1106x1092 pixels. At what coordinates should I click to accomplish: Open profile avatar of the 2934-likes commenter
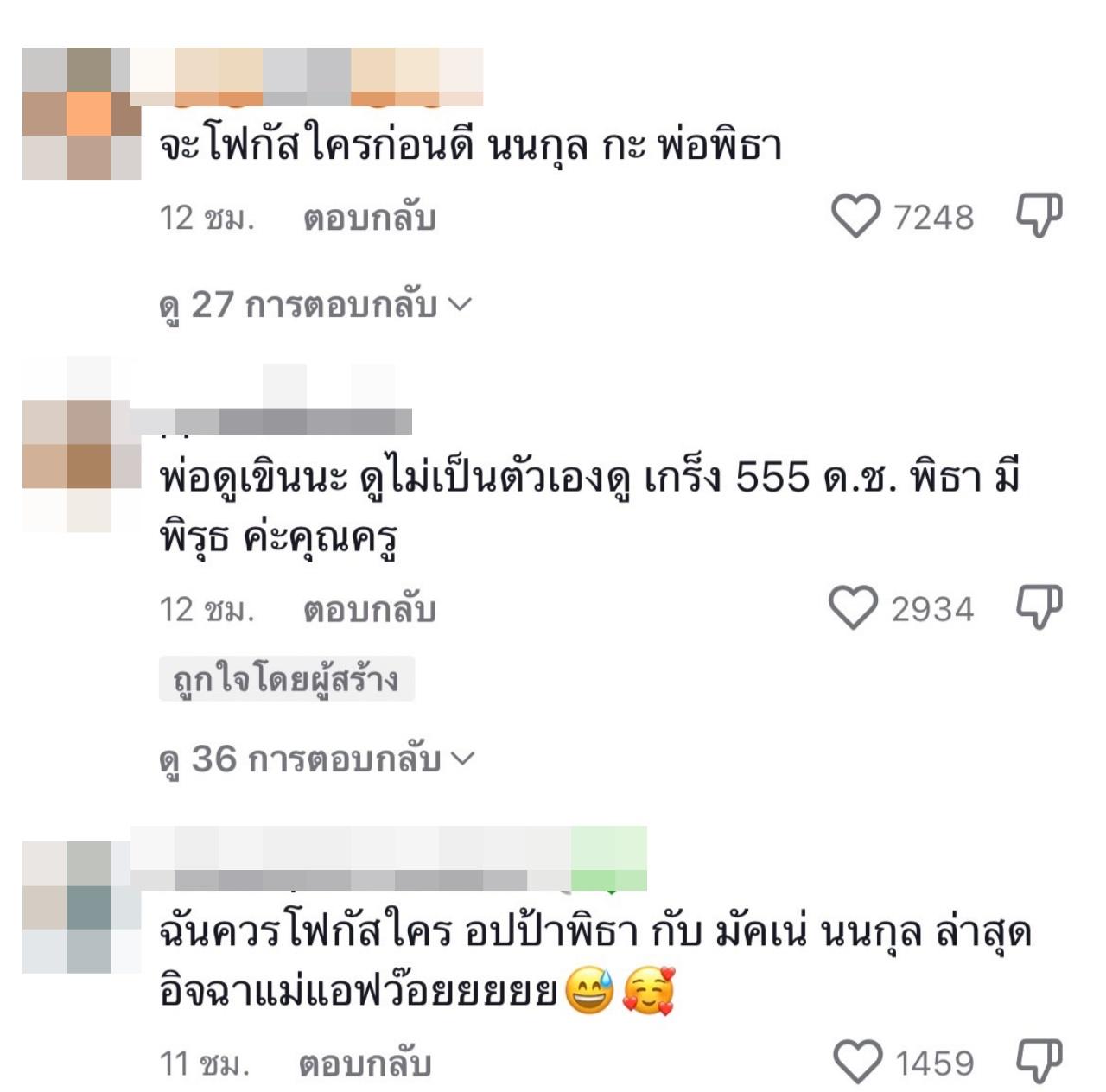(81, 444)
